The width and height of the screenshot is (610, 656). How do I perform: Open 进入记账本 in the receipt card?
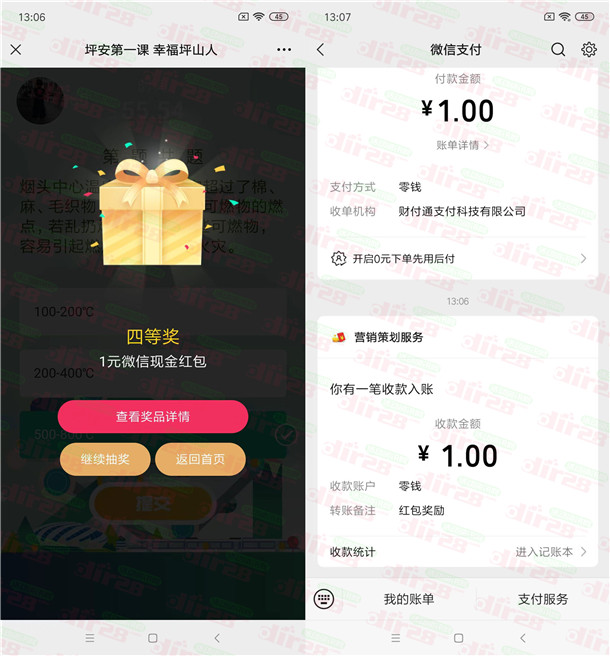pos(550,551)
